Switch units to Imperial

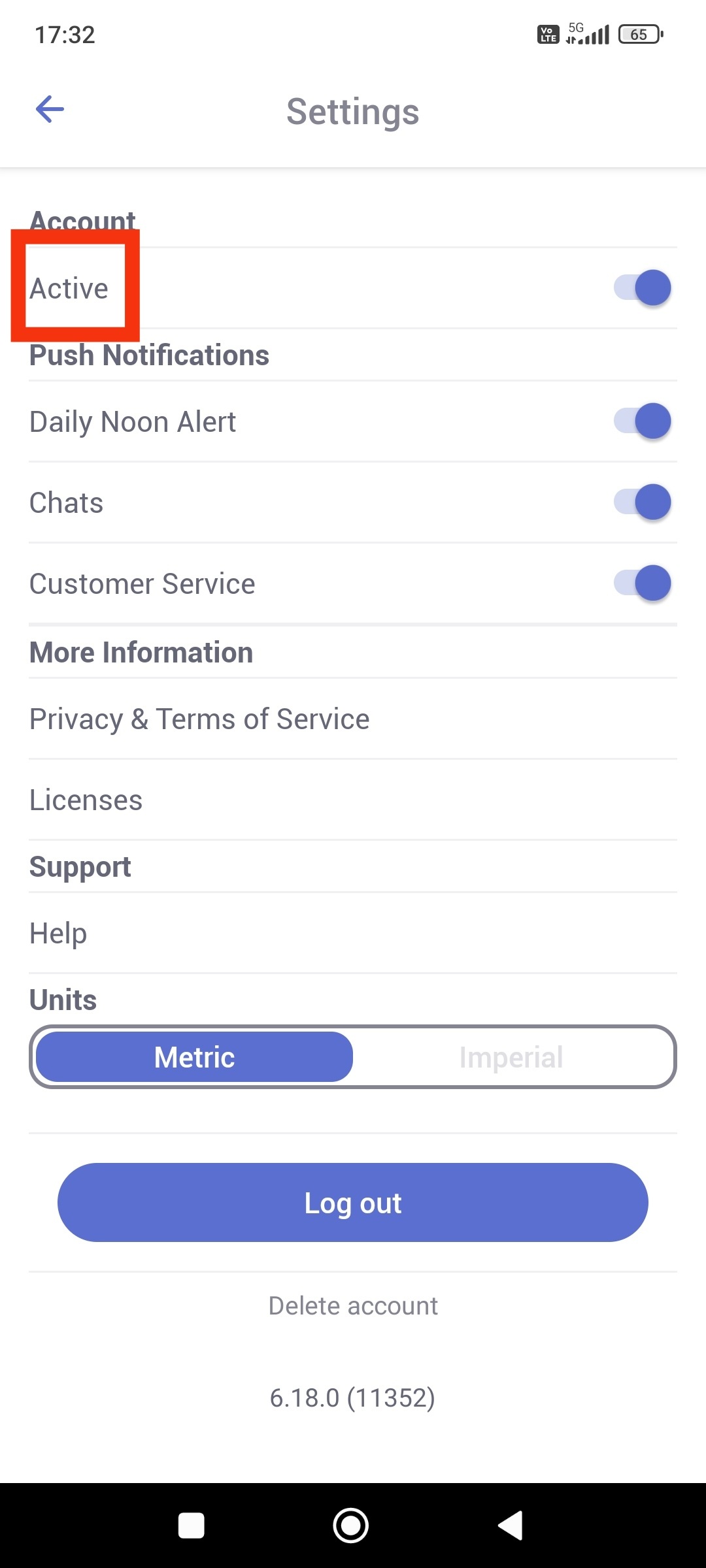click(x=511, y=1057)
